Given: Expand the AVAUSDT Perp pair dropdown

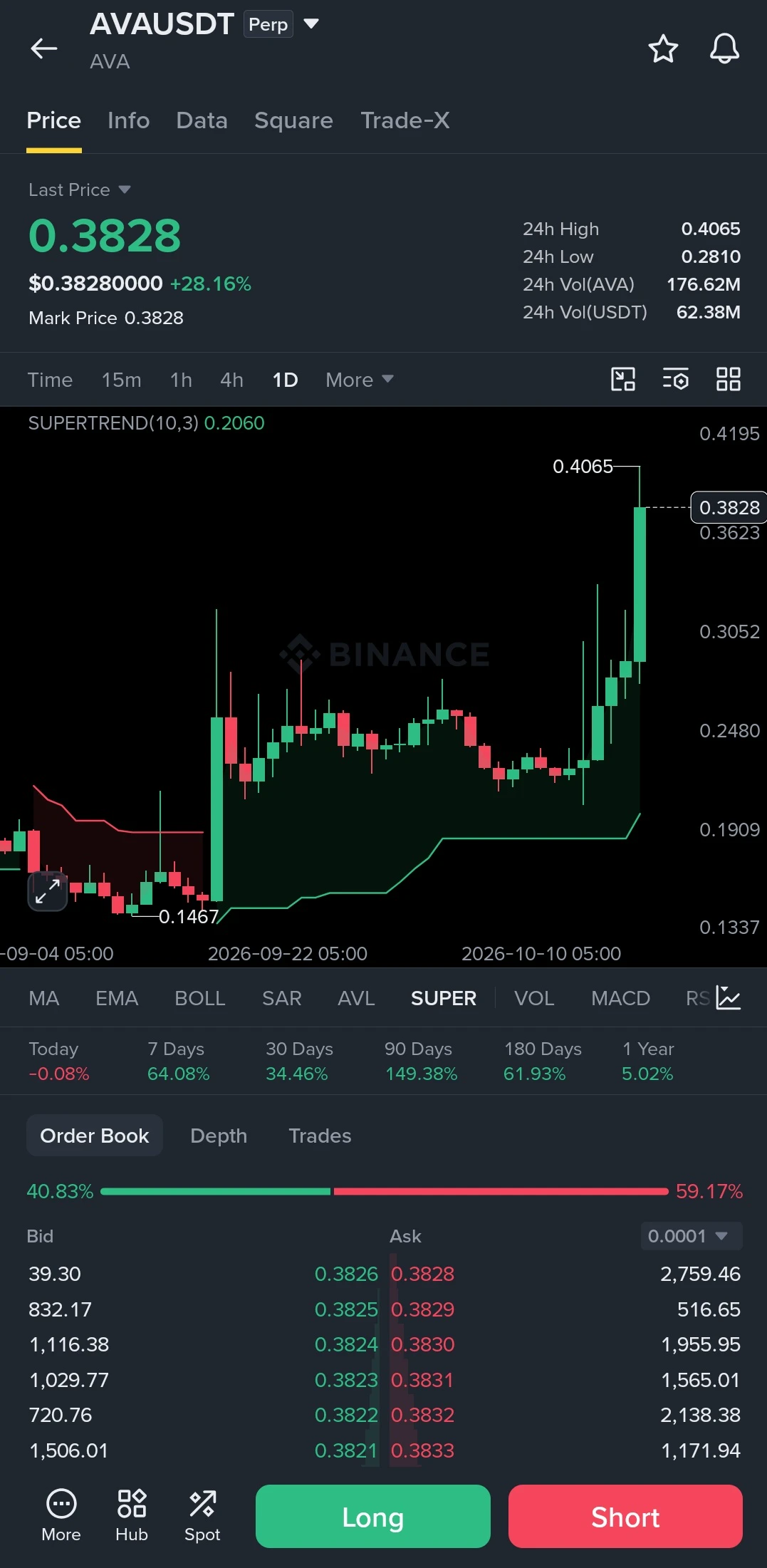Looking at the screenshot, I should 311,24.
